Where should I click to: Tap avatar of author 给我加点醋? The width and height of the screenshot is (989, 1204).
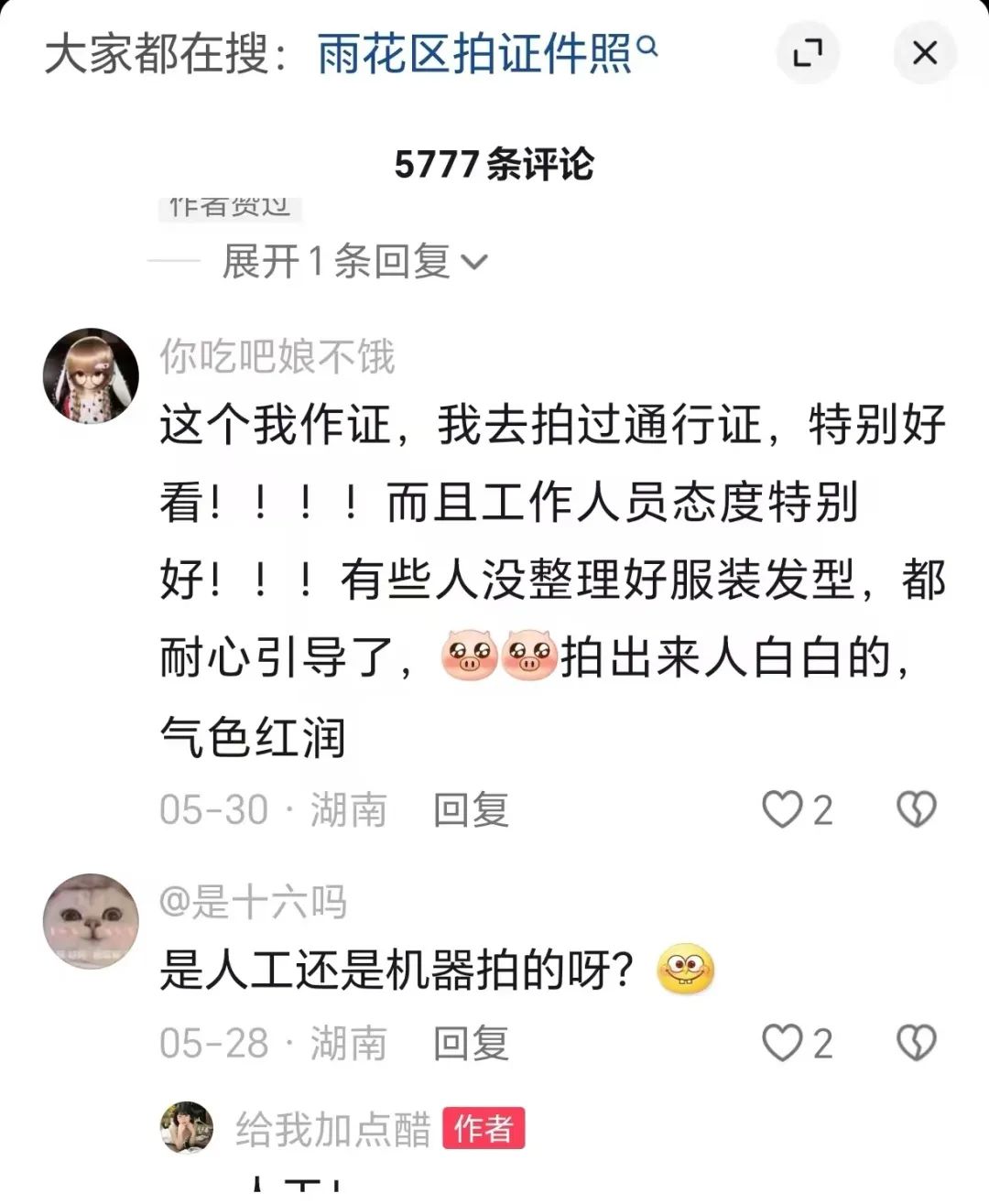pyautogui.click(x=187, y=1127)
